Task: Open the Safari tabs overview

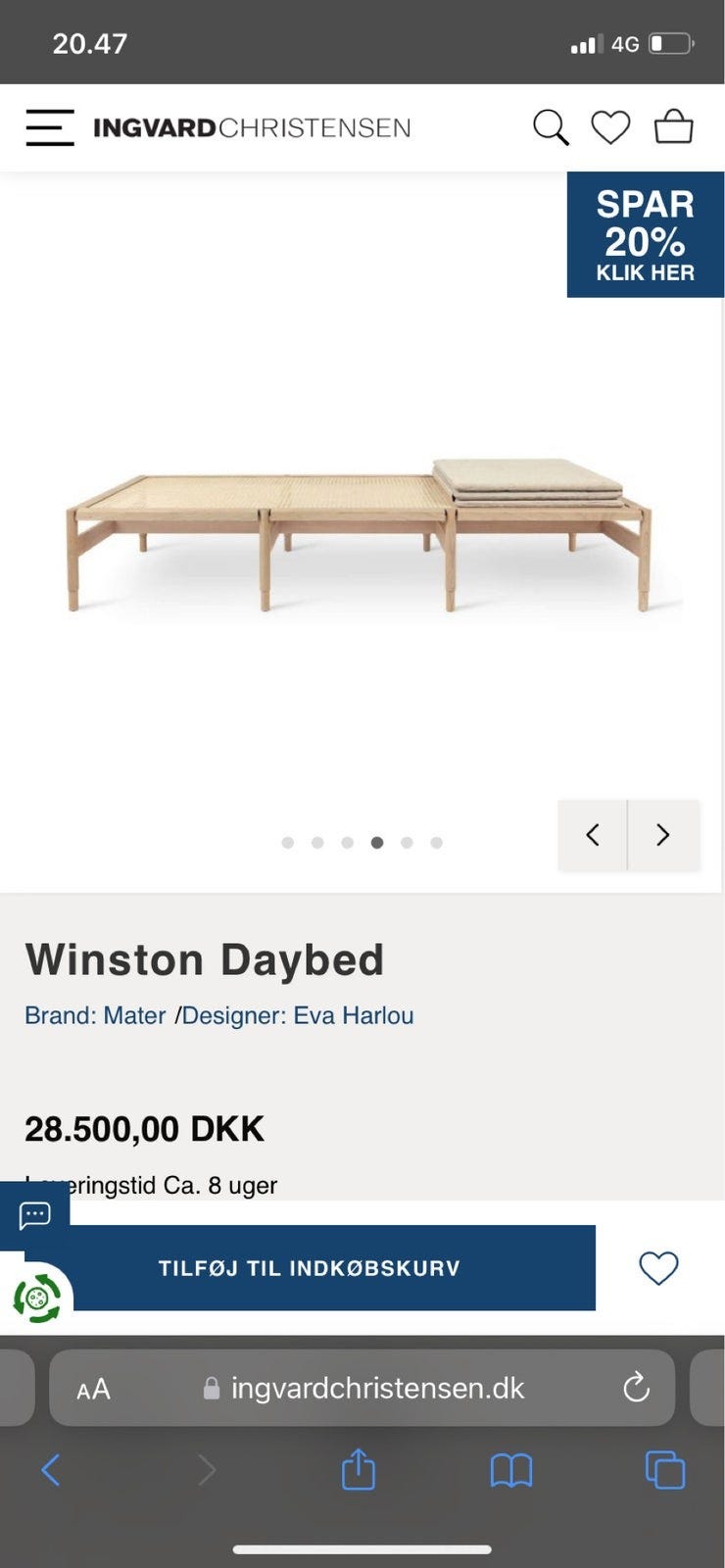Action: 664,1470
